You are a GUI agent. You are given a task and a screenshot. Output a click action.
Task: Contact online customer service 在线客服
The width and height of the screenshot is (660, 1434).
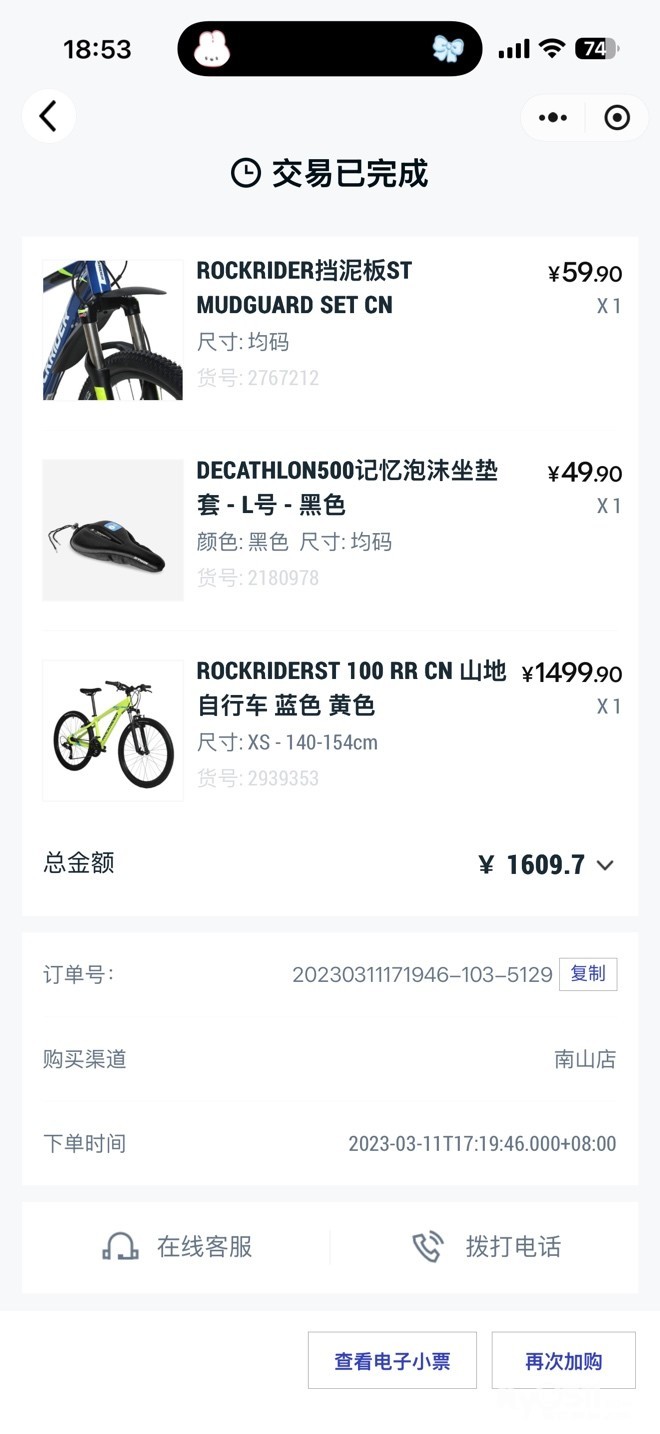tap(178, 1247)
